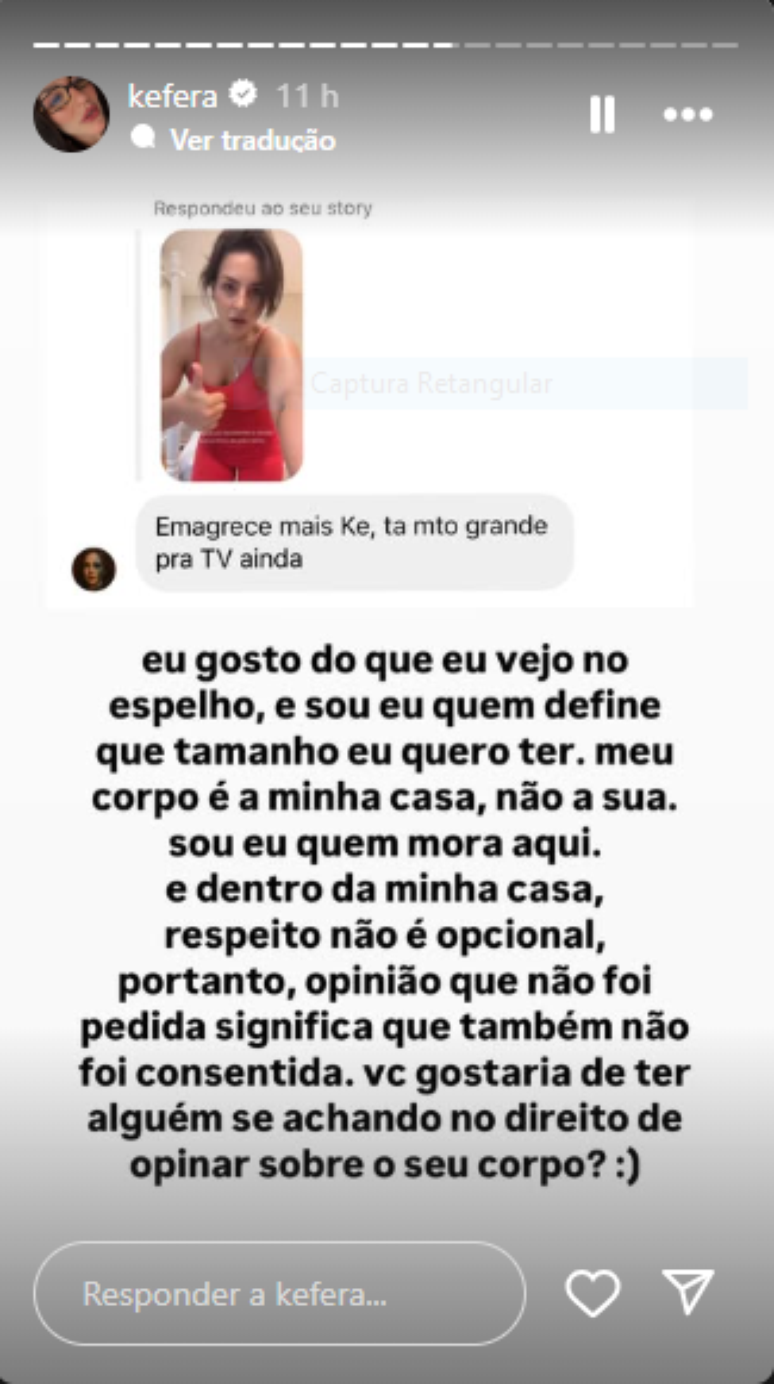The image size is (774, 1384).
Task: Open kefera's profile picture
Action: [71, 114]
